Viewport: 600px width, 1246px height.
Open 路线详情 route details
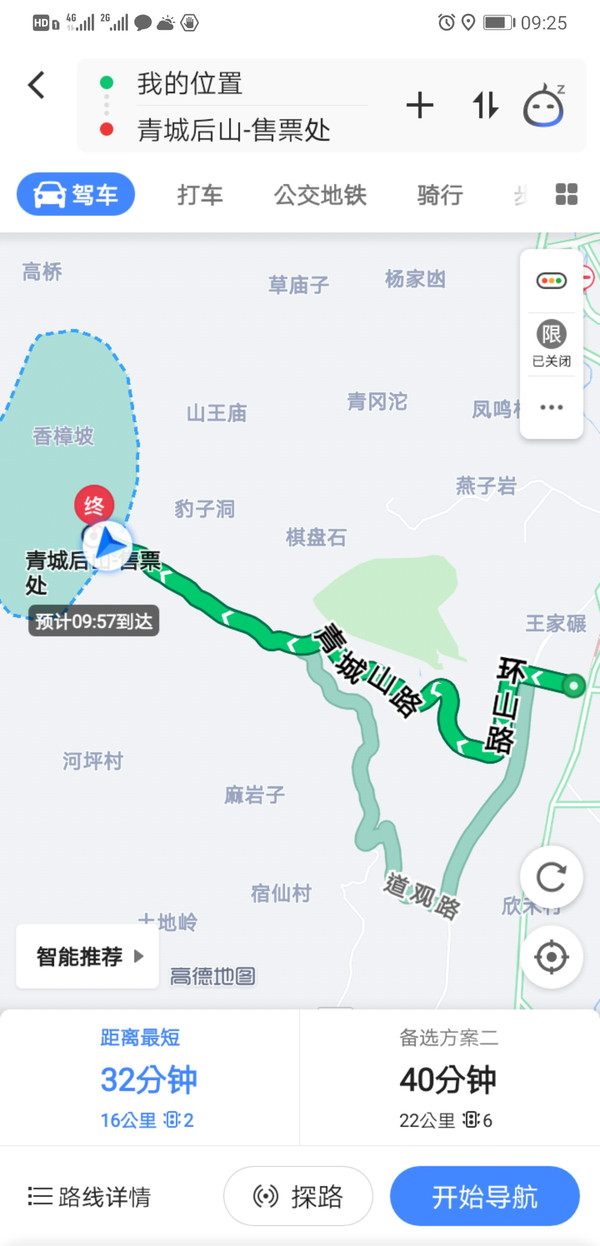tap(89, 1196)
